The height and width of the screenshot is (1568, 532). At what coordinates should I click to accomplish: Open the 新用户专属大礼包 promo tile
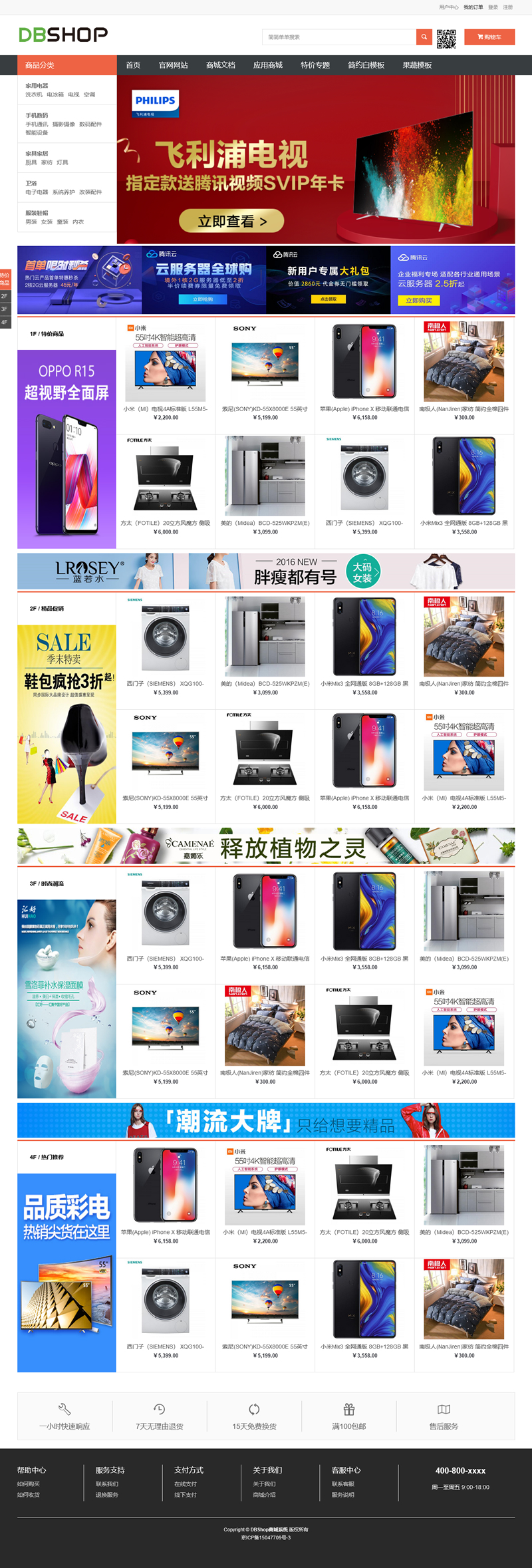328,280
